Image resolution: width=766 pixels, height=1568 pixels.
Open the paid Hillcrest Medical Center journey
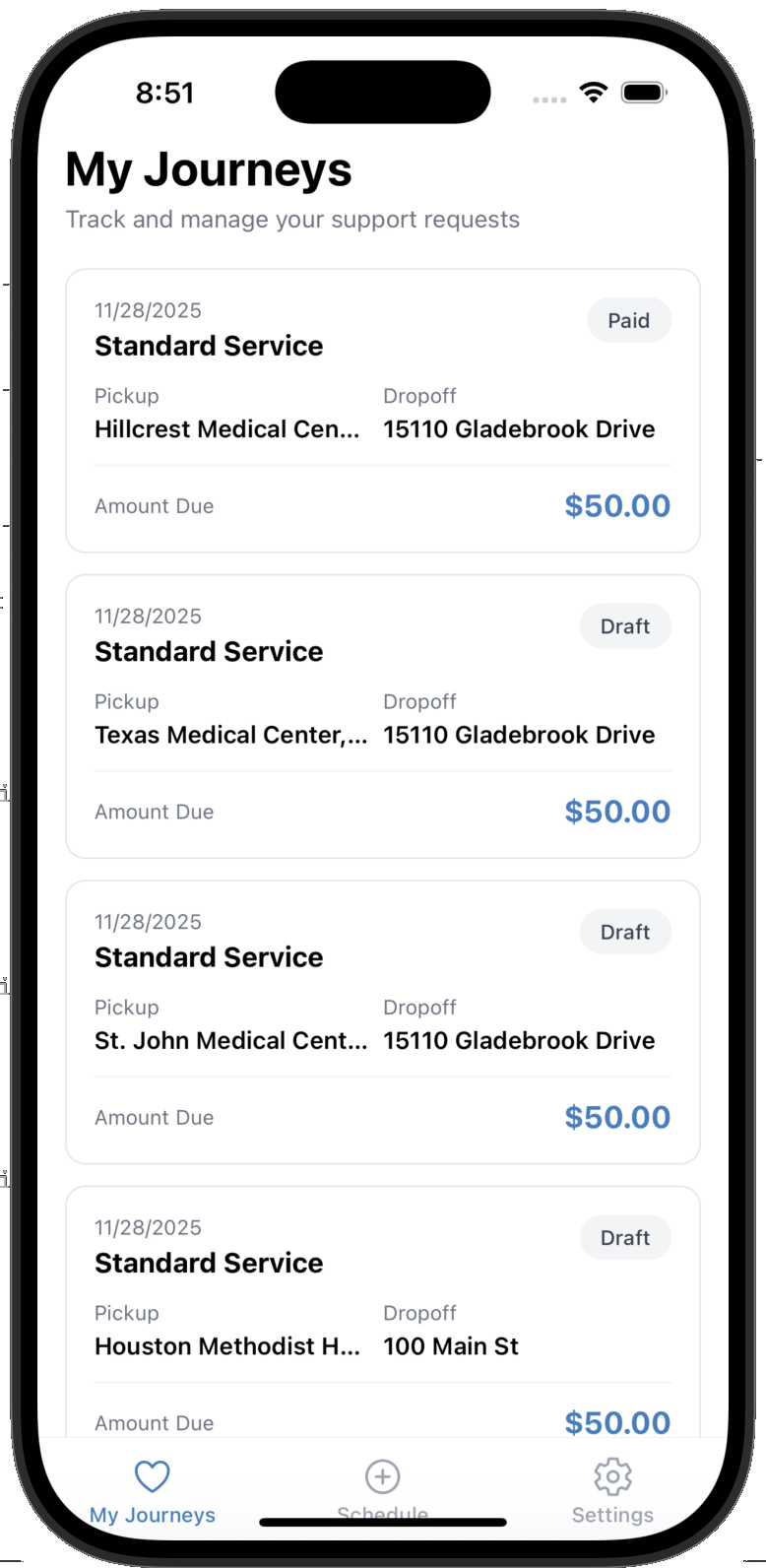(x=382, y=411)
